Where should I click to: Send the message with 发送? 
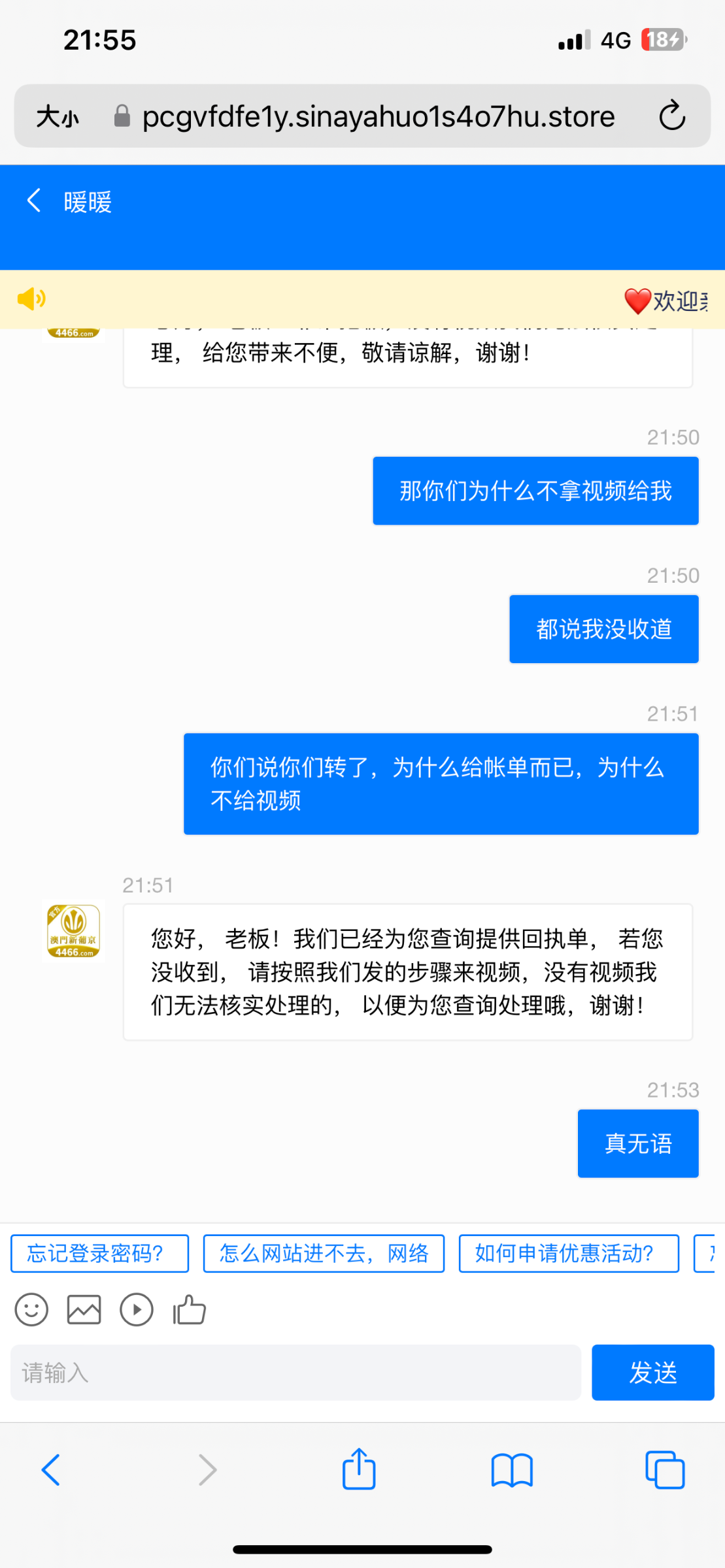(652, 1372)
